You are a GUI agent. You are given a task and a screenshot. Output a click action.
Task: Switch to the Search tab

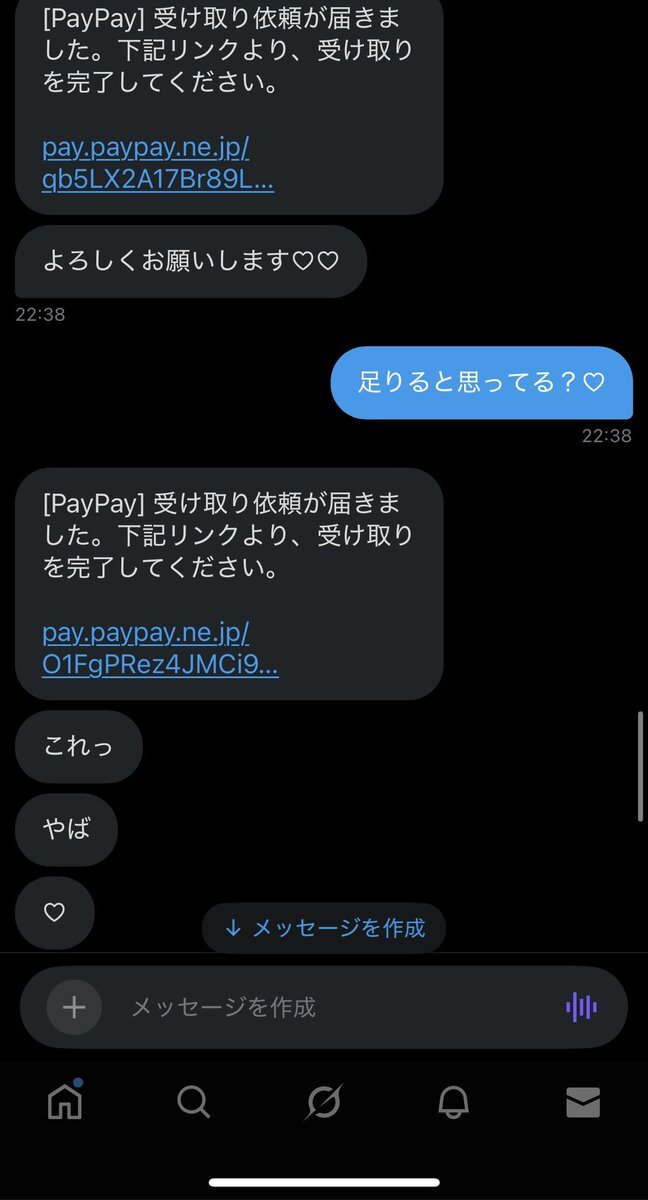193,1101
